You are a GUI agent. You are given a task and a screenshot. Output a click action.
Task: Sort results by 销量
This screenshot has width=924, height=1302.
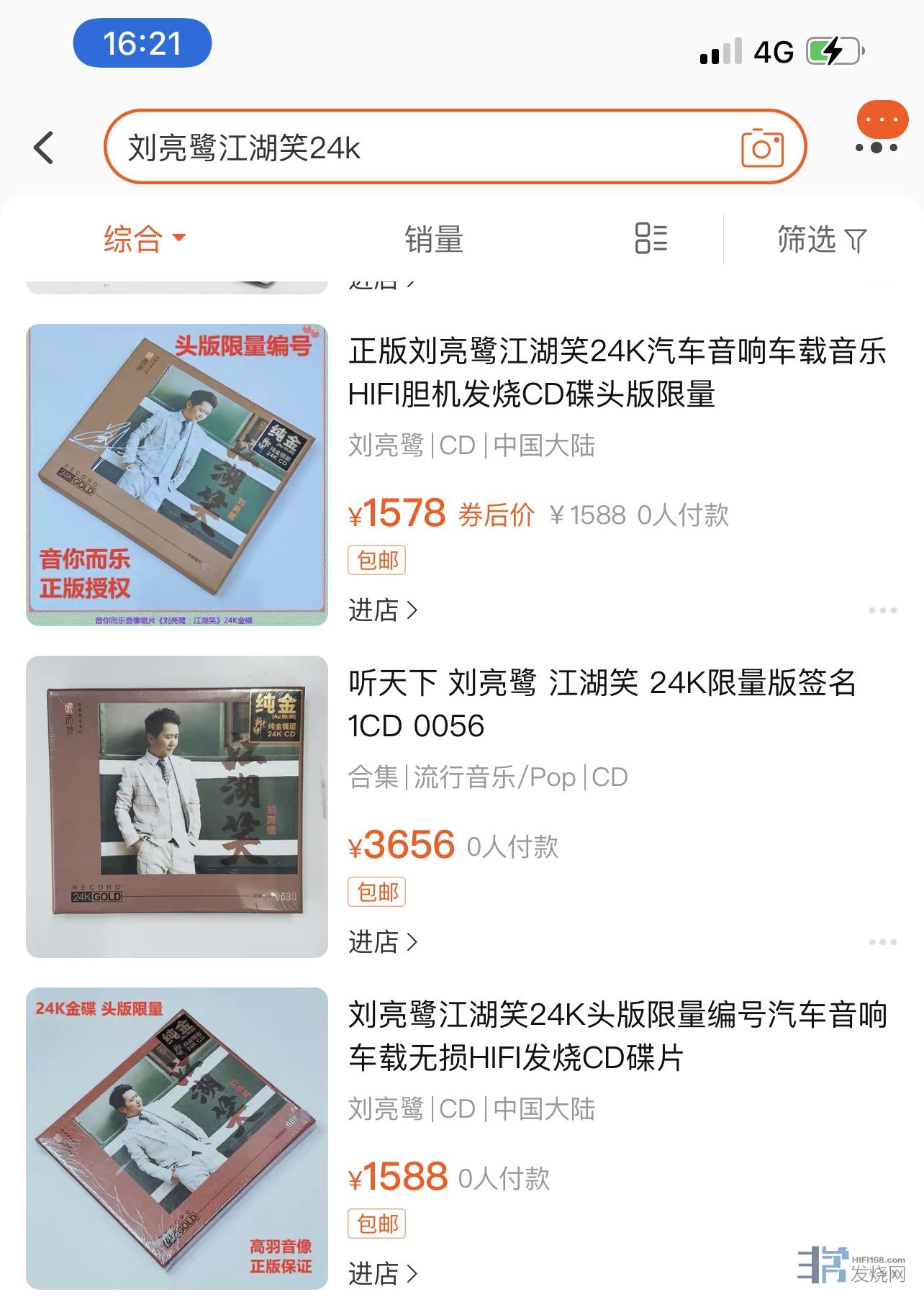tap(433, 239)
